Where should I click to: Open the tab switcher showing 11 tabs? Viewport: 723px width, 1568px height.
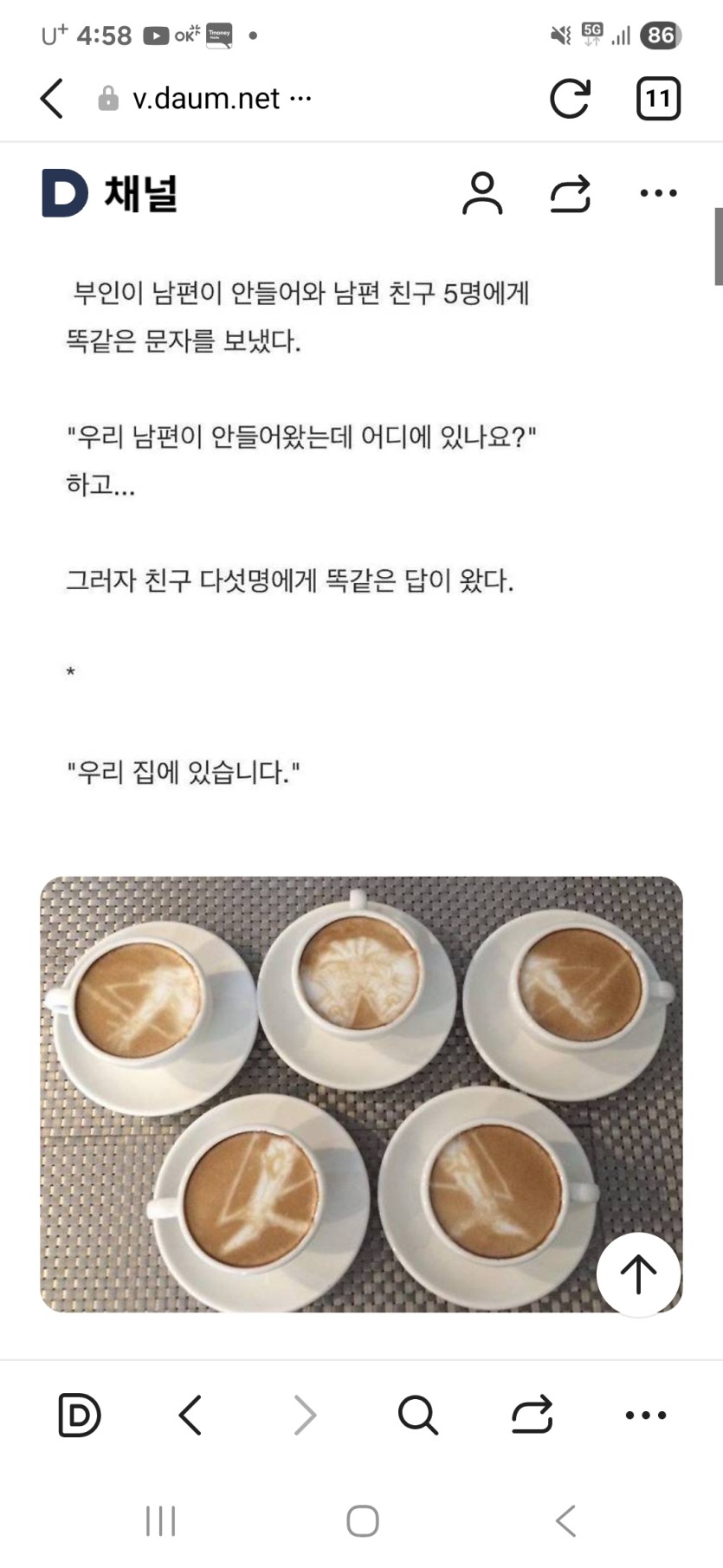[x=658, y=99]
